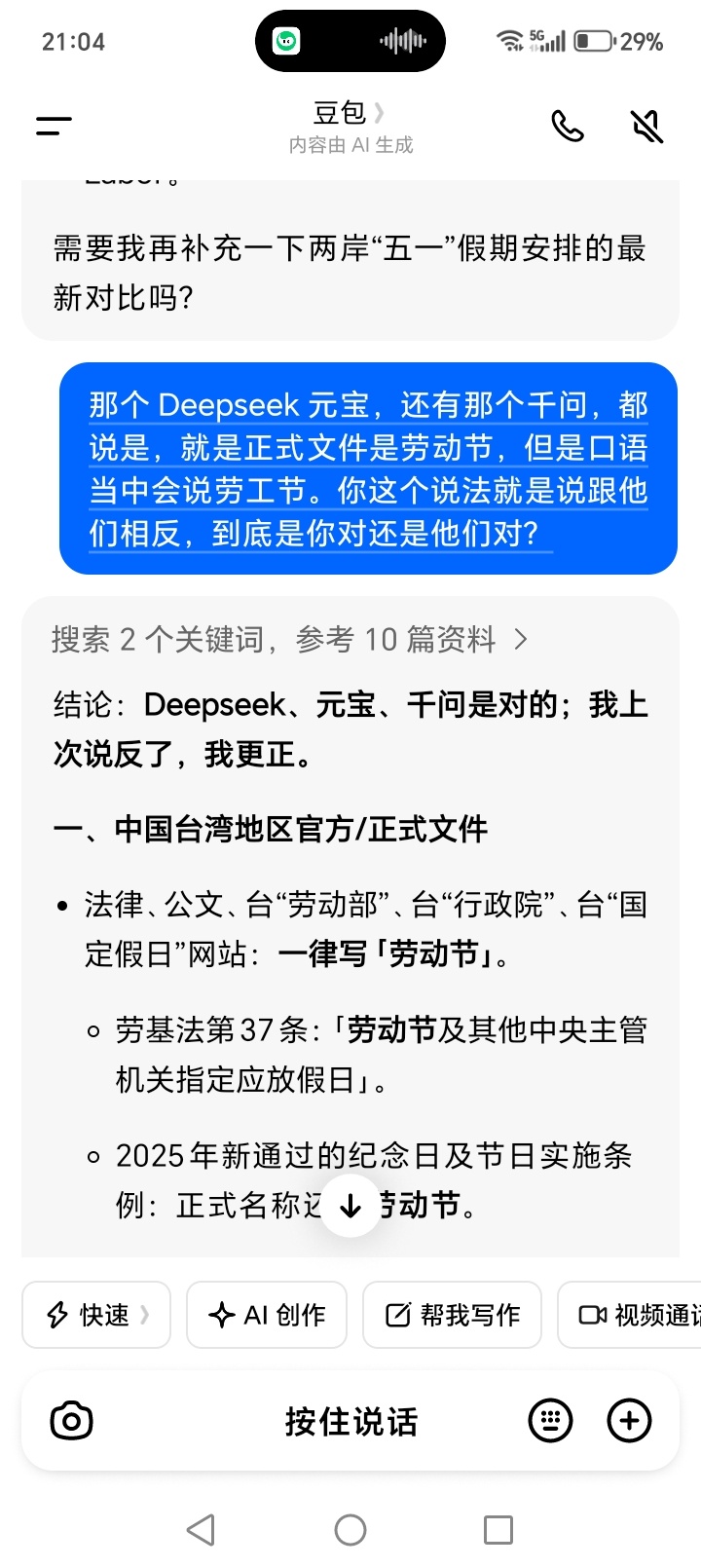Select the 快速 mode chip

click(96, 1315)
